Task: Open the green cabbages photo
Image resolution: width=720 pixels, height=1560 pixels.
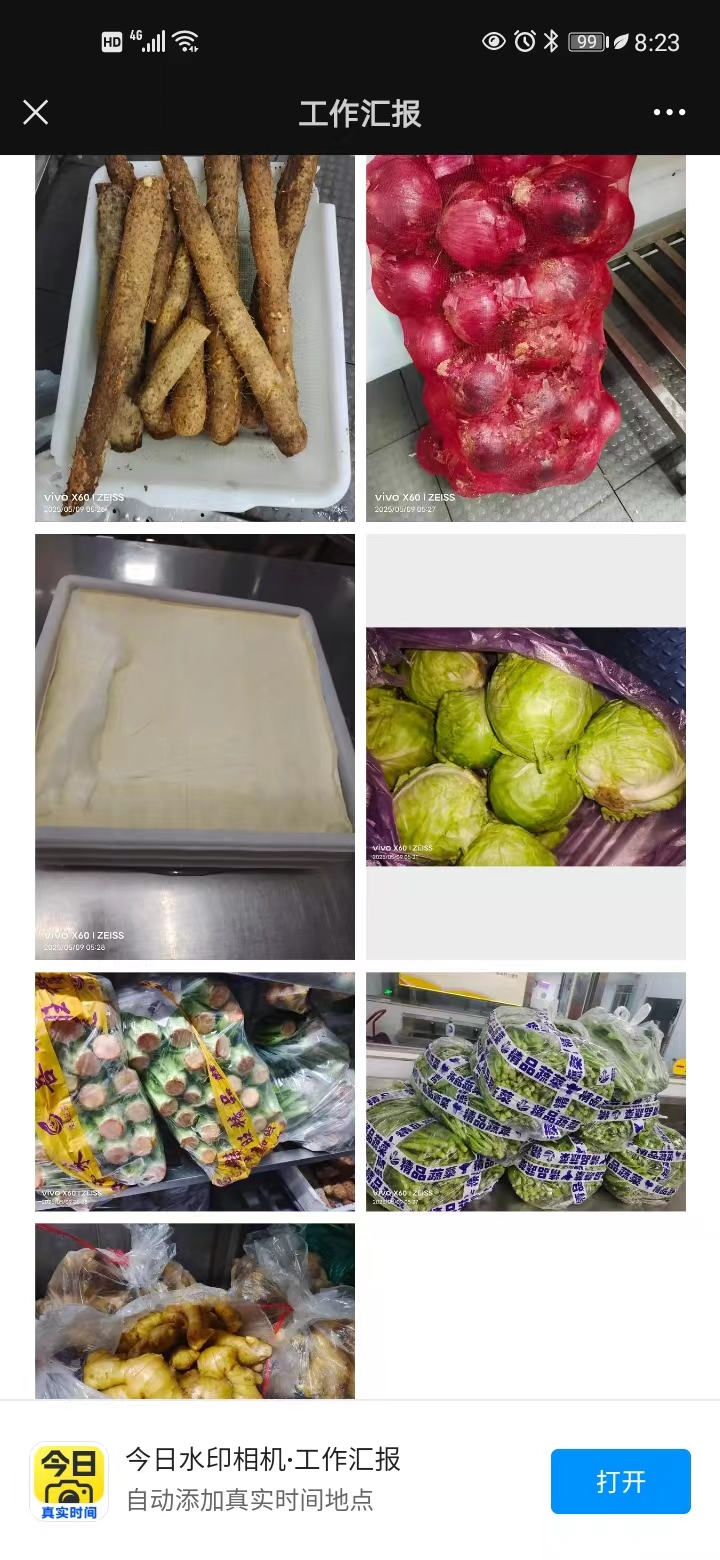Action: tap(525, 746)
